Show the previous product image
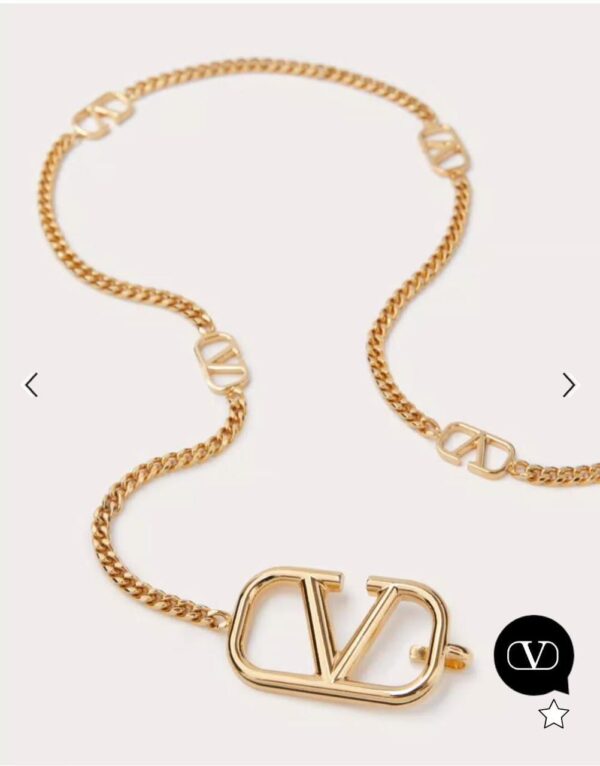600x766 pixels. [31, 384]
